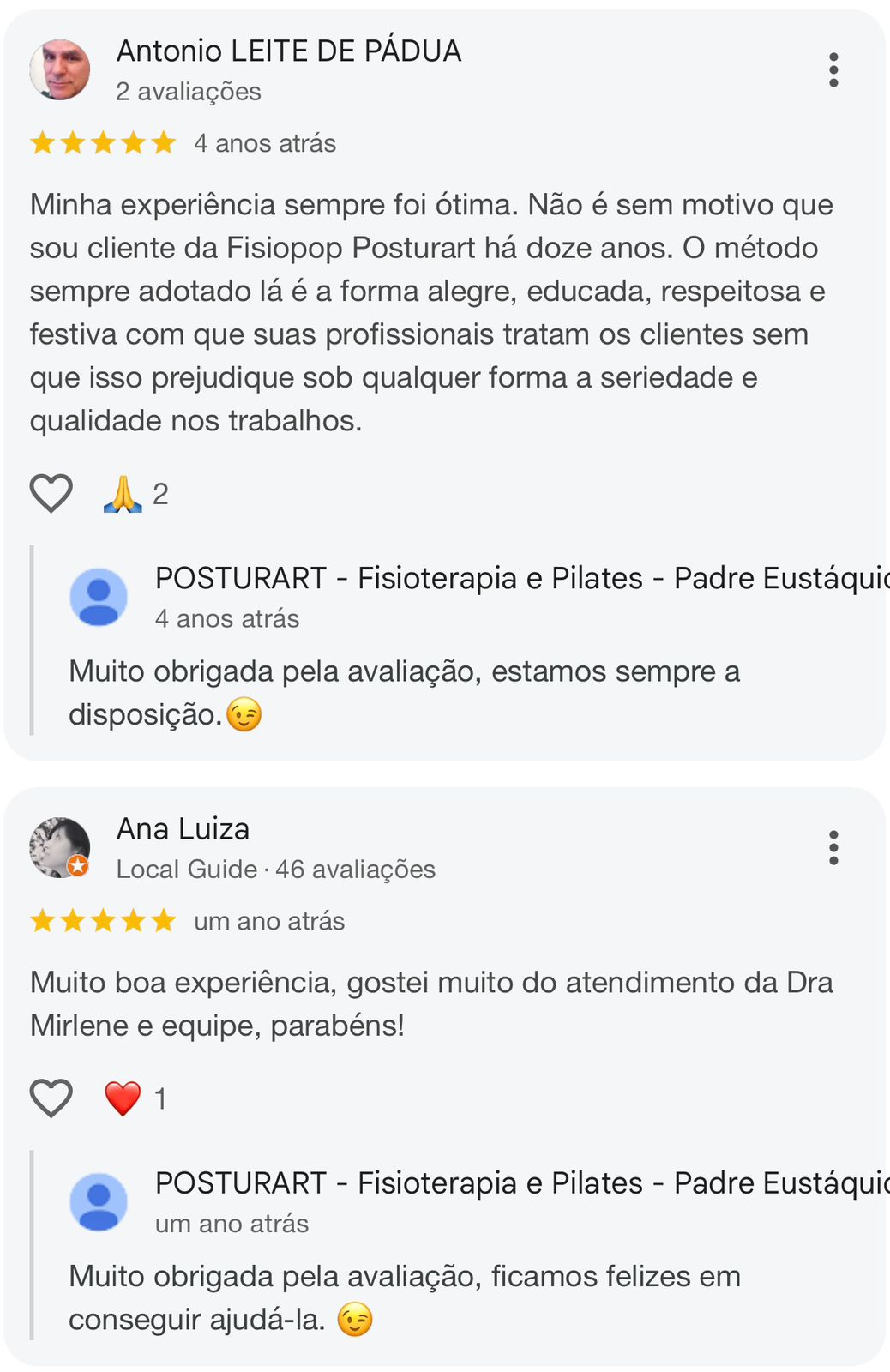Click the five-star rating on Ana Luiza's review
Viewport: 890px width, 1372px height.
[x=103, y=921]
